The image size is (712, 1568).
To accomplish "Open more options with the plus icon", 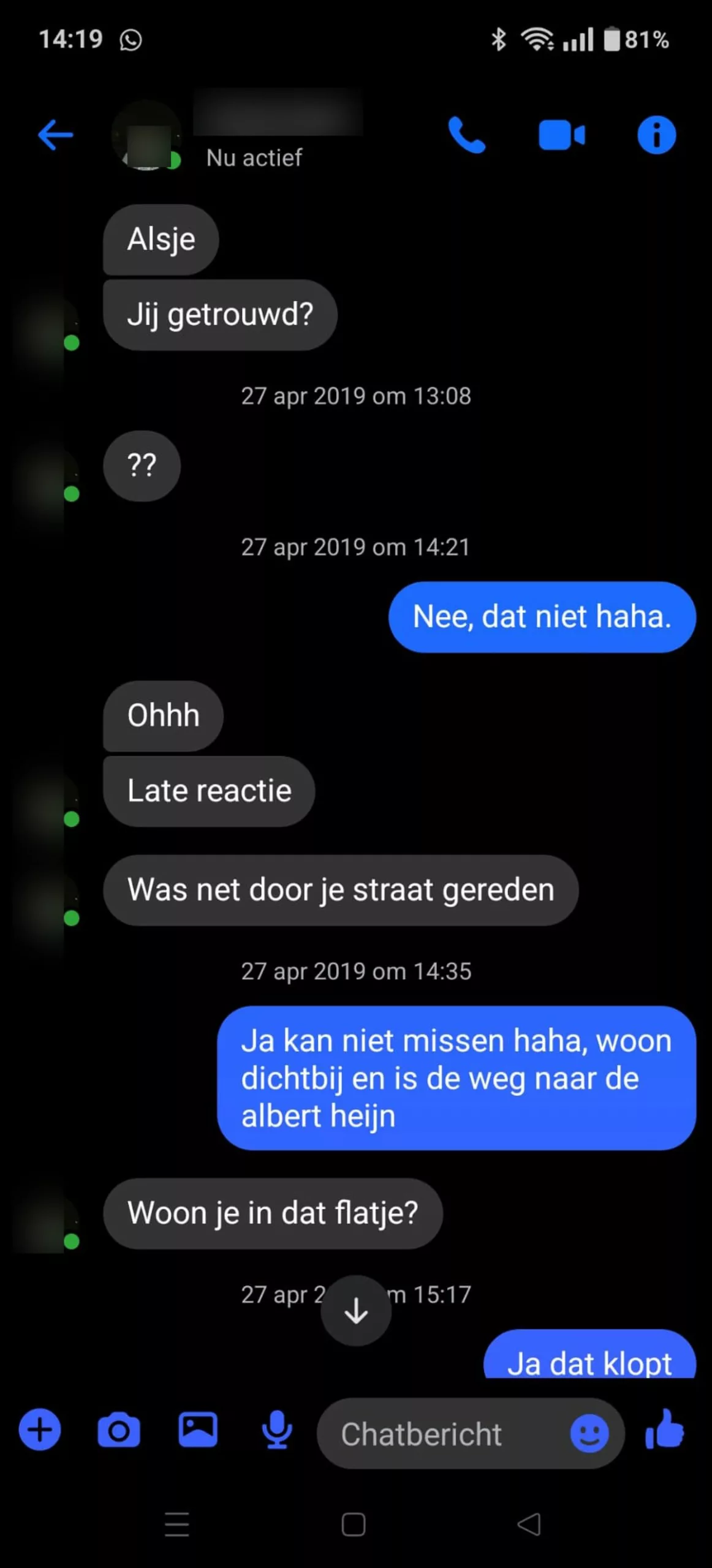I will point(40,1430).
